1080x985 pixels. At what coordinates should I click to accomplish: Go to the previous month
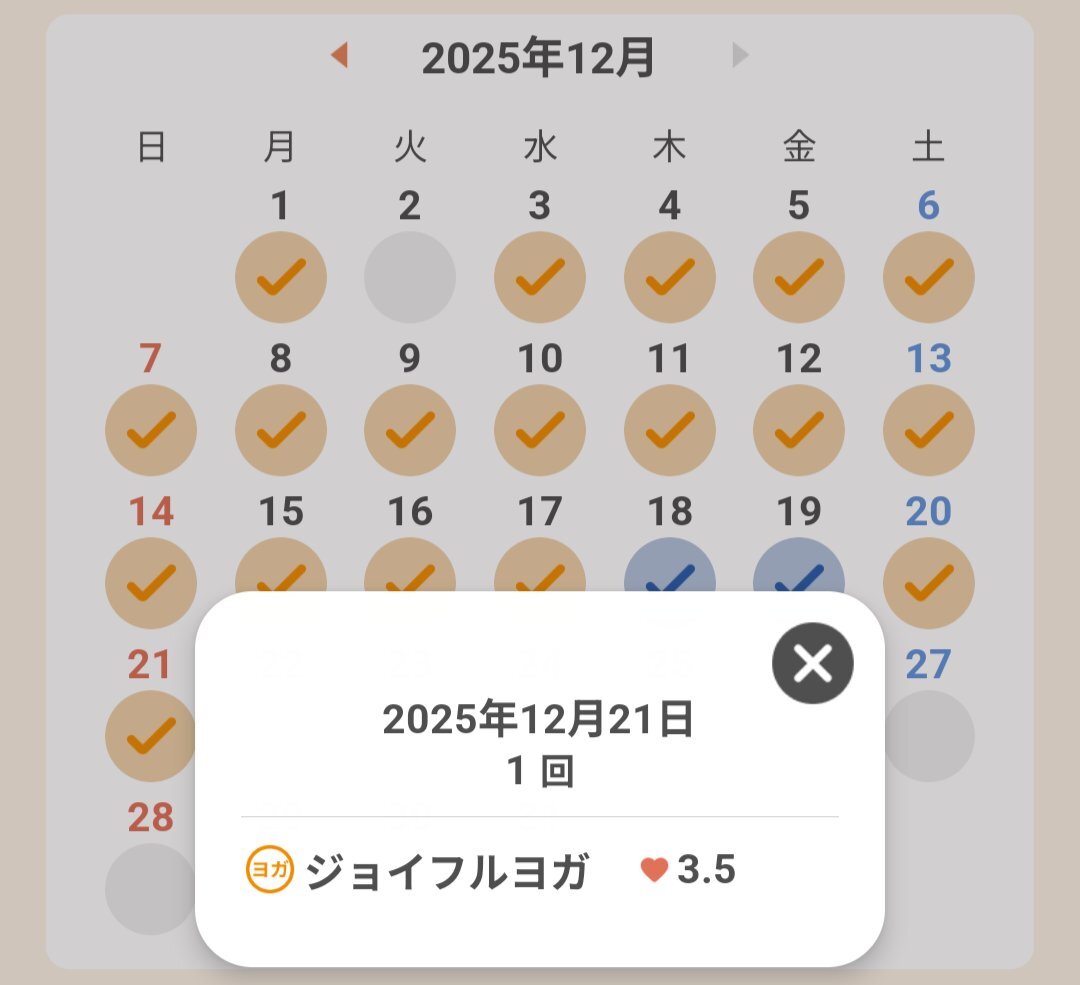pyautogui.click(x=339, y=55)
